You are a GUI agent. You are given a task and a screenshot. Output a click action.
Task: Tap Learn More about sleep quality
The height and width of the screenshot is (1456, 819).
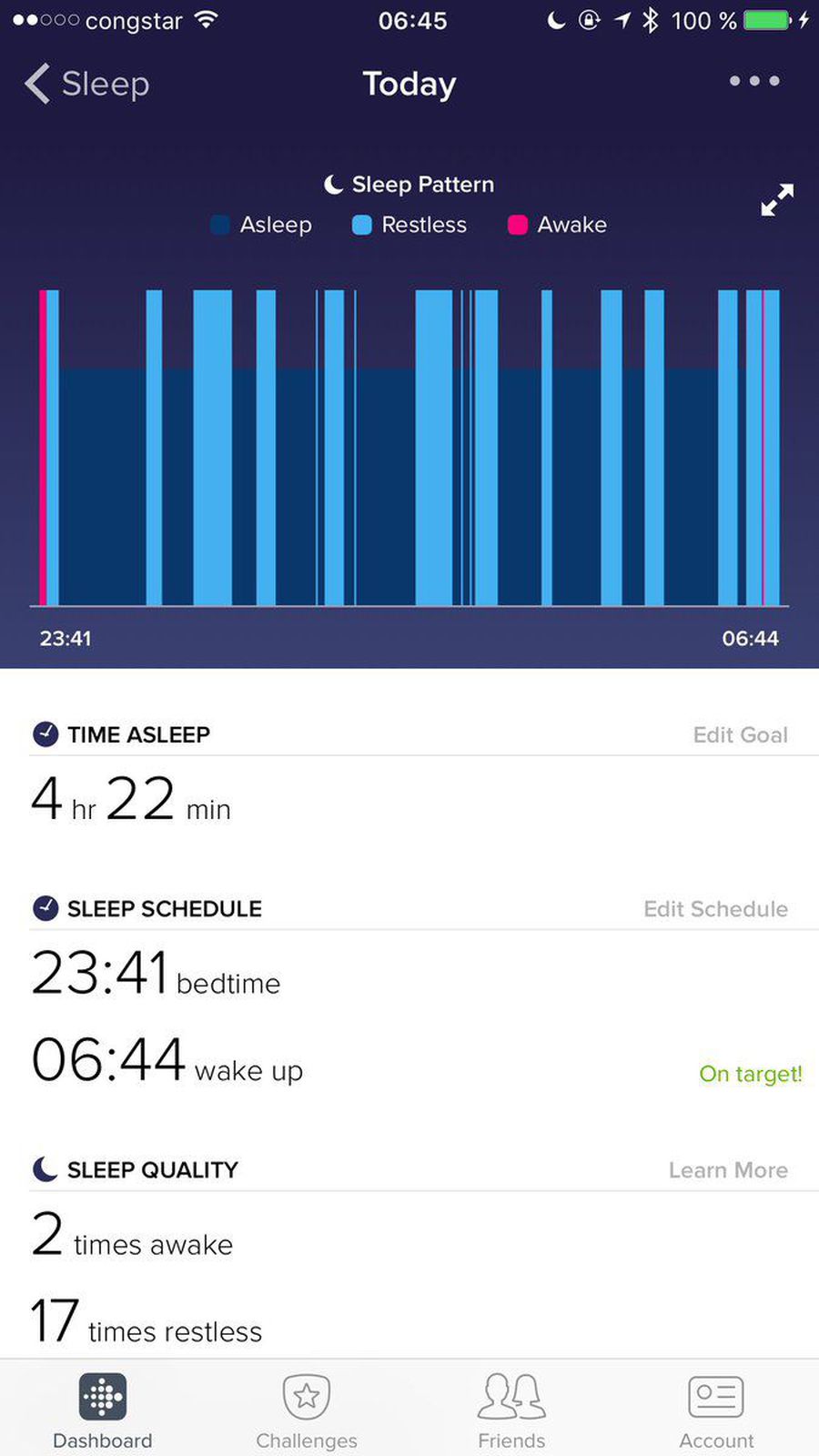point(728,1170)
